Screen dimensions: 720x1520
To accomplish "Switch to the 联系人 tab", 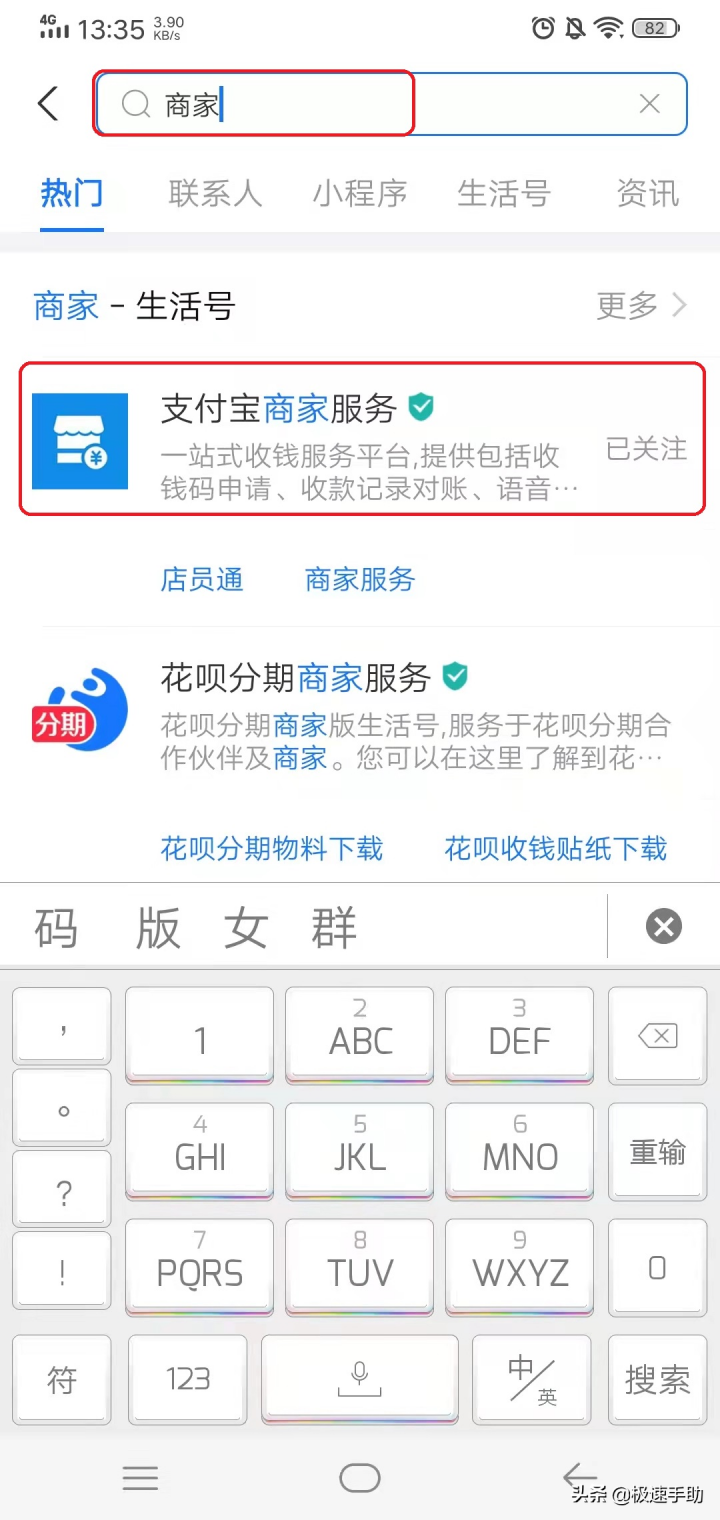I will (215, 194).
